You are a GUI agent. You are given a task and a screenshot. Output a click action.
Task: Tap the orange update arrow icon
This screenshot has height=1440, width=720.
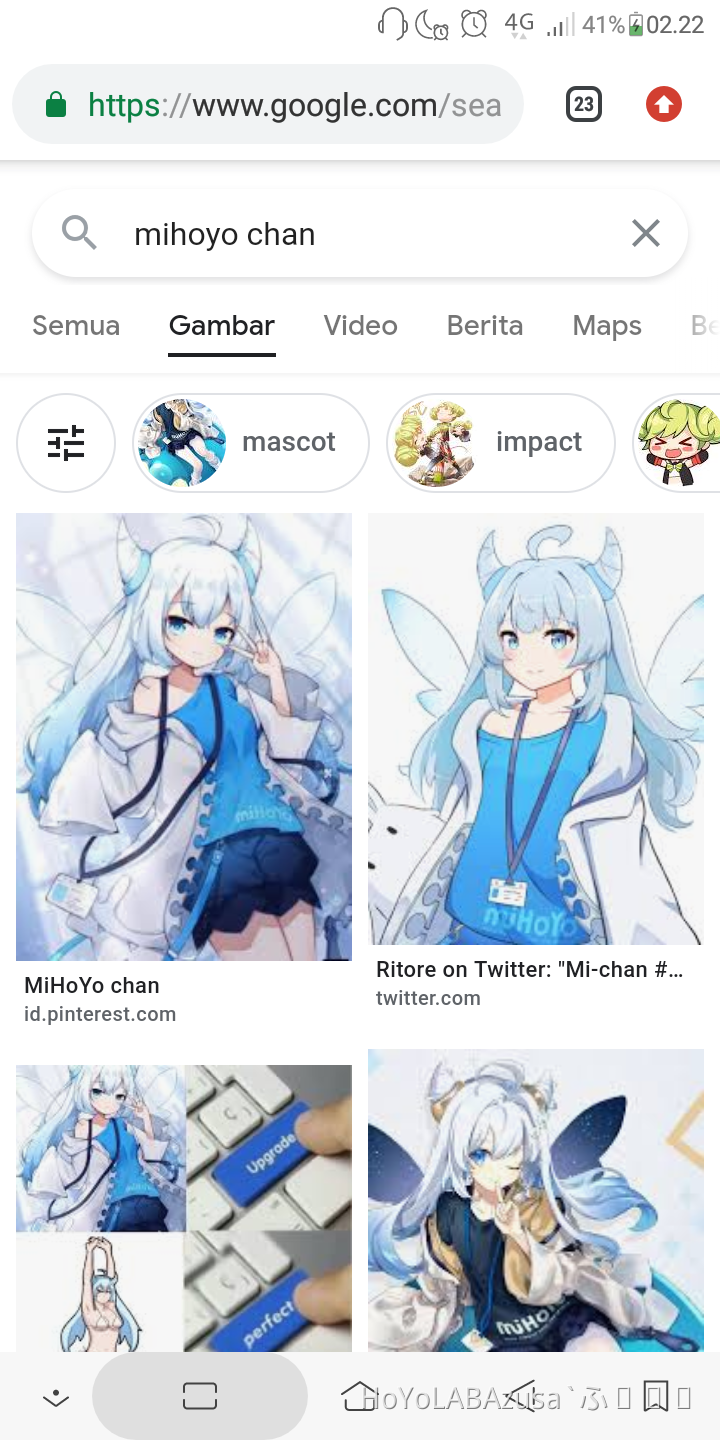click(x=663, y=103)
